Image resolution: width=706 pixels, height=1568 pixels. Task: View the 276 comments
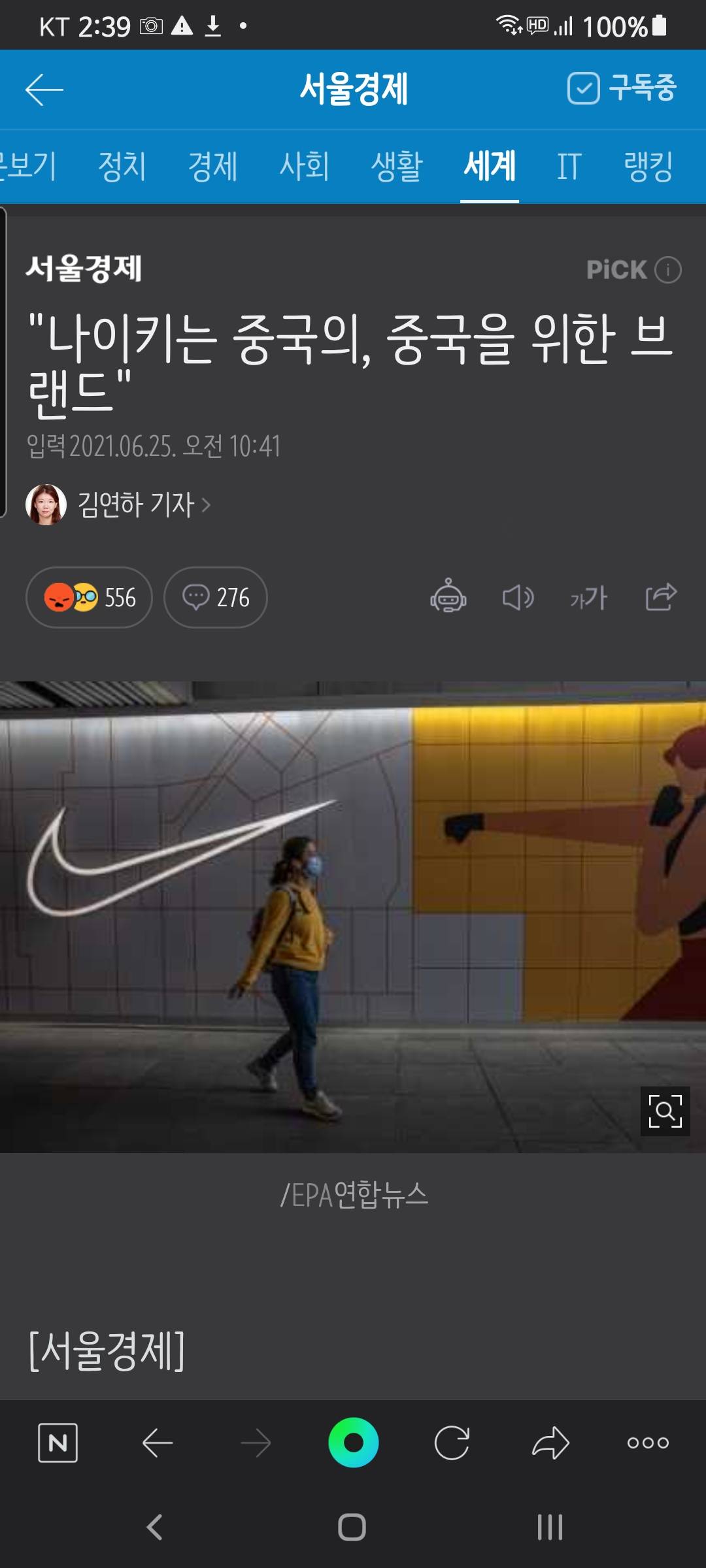tap(216, 597)
